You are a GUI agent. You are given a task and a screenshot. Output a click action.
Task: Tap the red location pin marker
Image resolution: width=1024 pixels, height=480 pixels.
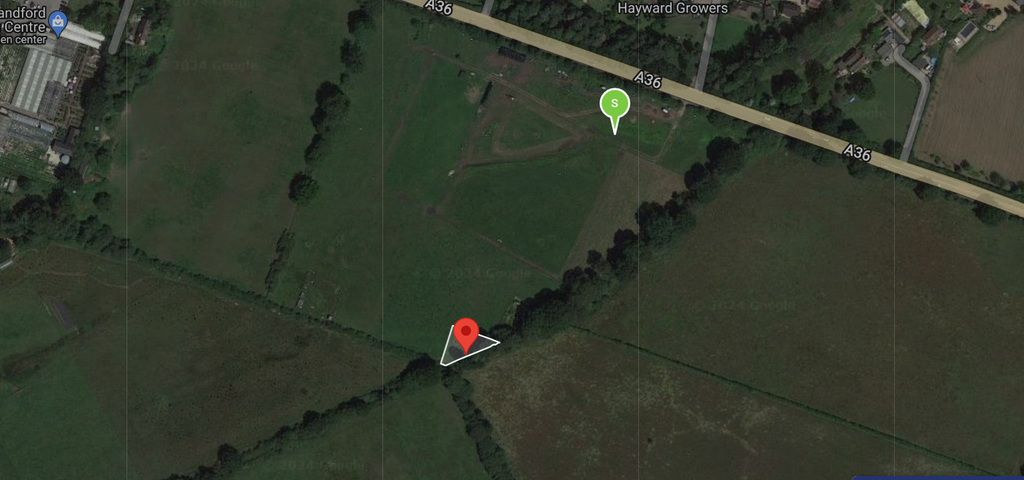click(466, 334)
